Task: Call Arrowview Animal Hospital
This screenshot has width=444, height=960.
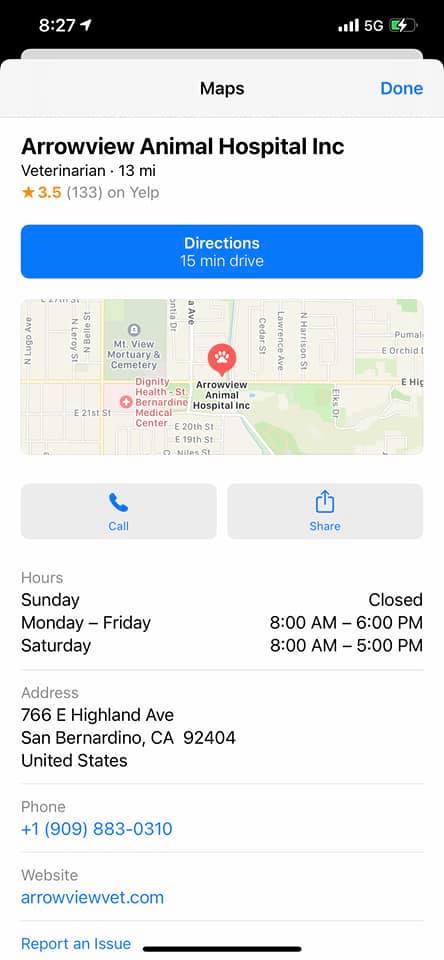Action: [x=118, y=511]
